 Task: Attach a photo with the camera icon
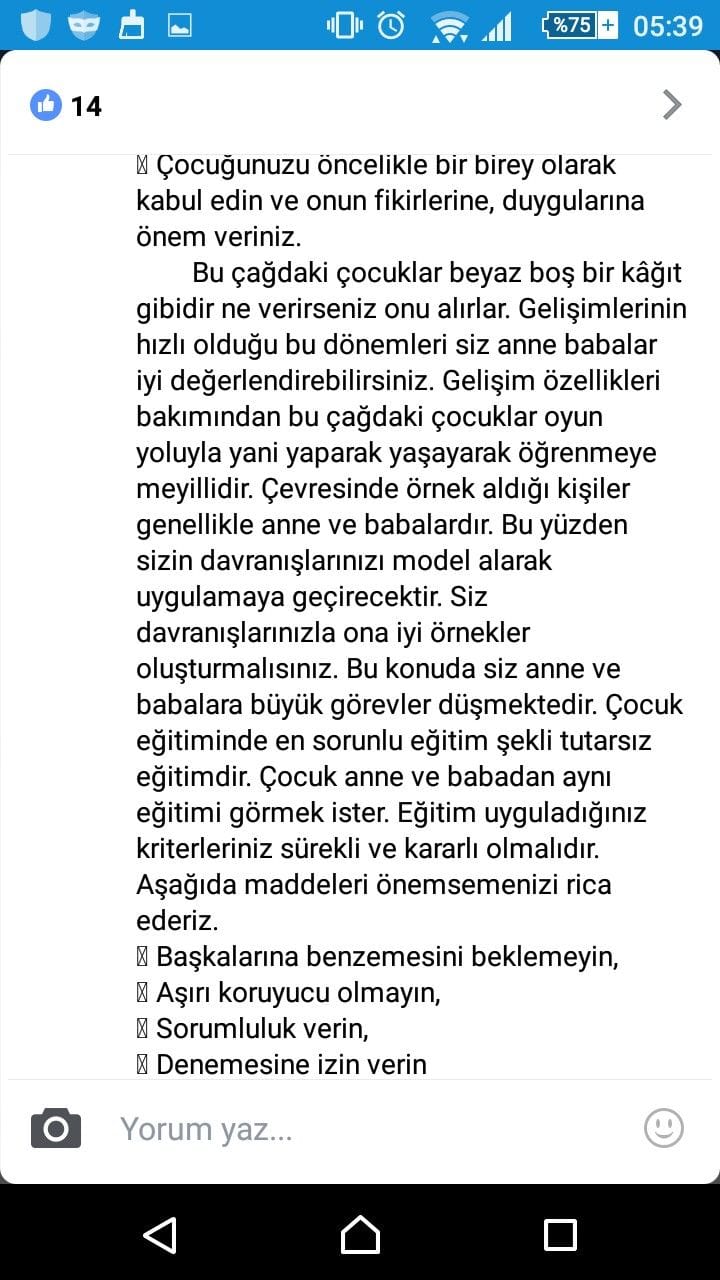(x=56, y=1129)
